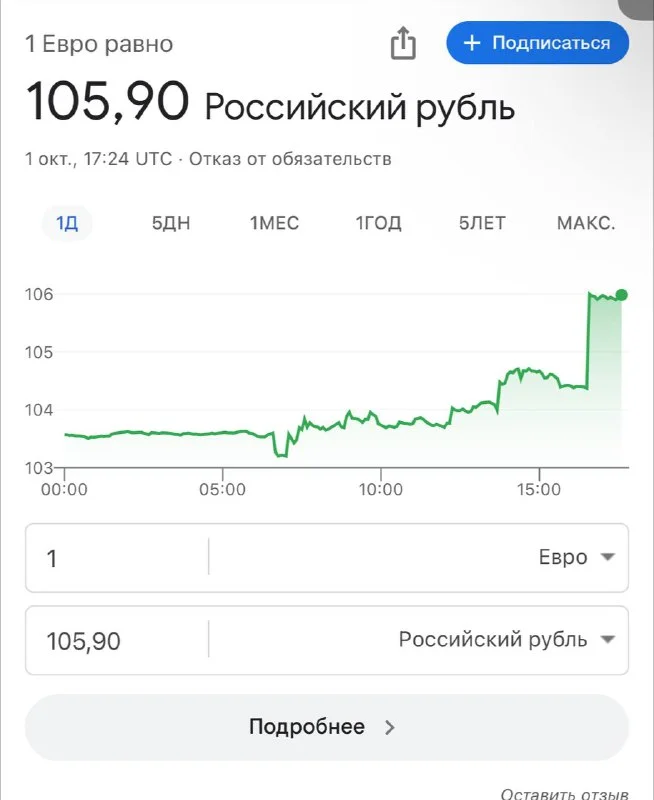Share this exchange rate

(402, 43)
